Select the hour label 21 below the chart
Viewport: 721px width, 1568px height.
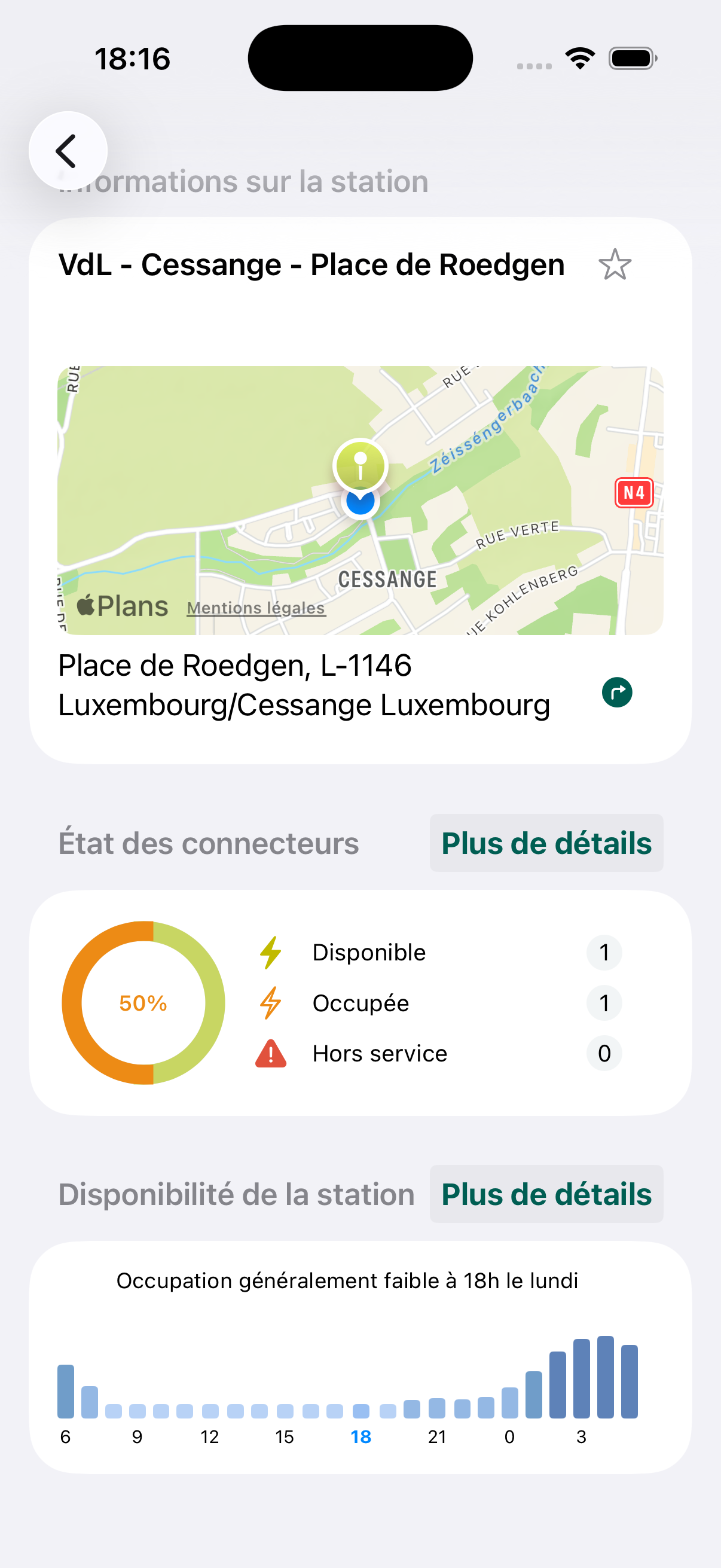(x=437, y=1436)
